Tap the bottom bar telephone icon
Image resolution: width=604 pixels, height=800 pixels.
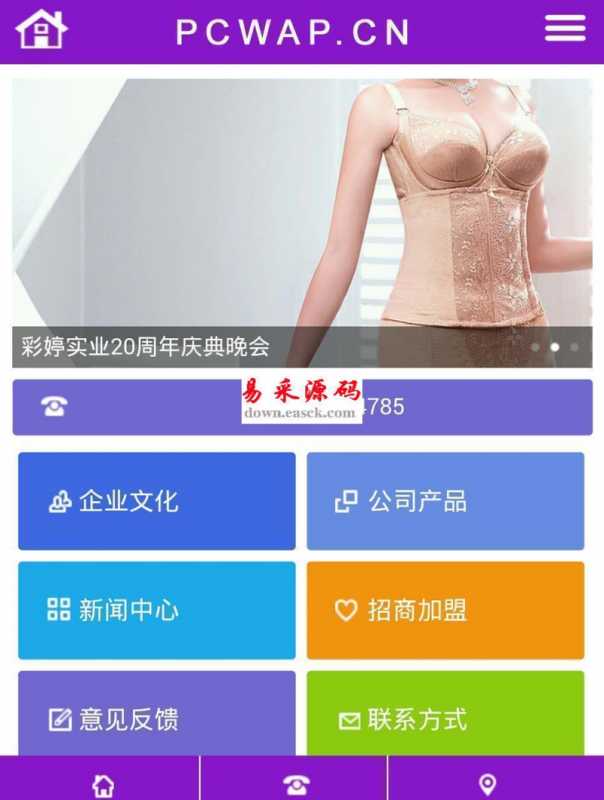point(295,784)
